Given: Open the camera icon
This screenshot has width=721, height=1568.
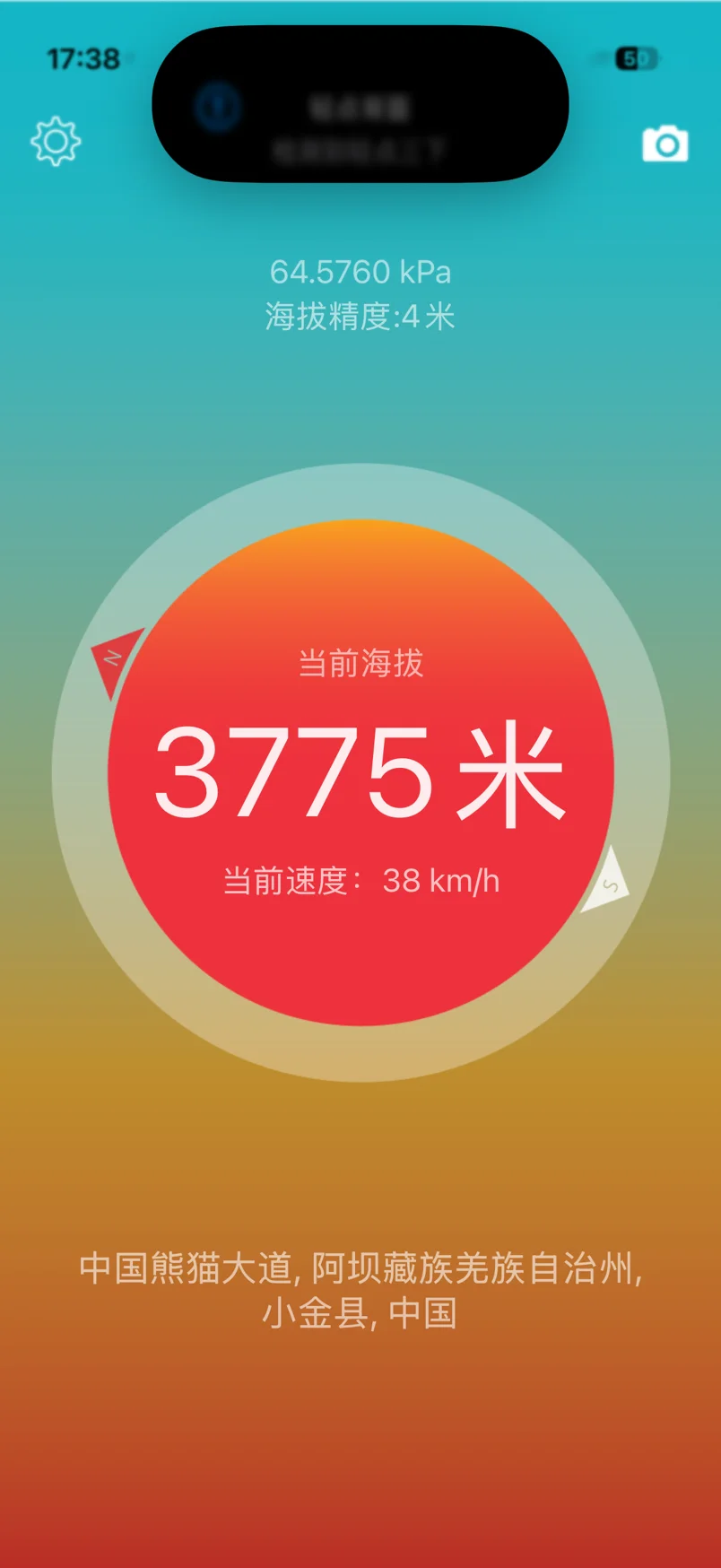Looking at the screenshot, I should click(665, 144).
